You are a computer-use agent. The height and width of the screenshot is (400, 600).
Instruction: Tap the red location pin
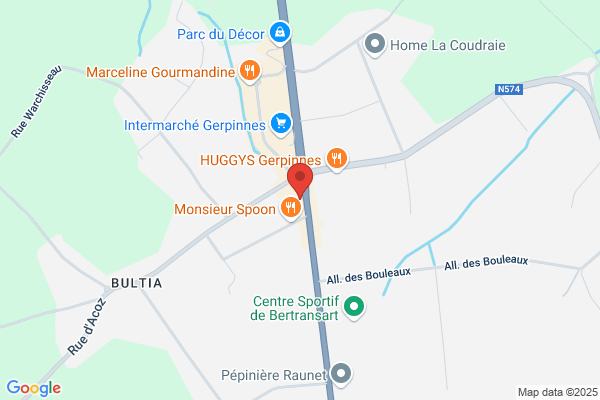(300, 180)
